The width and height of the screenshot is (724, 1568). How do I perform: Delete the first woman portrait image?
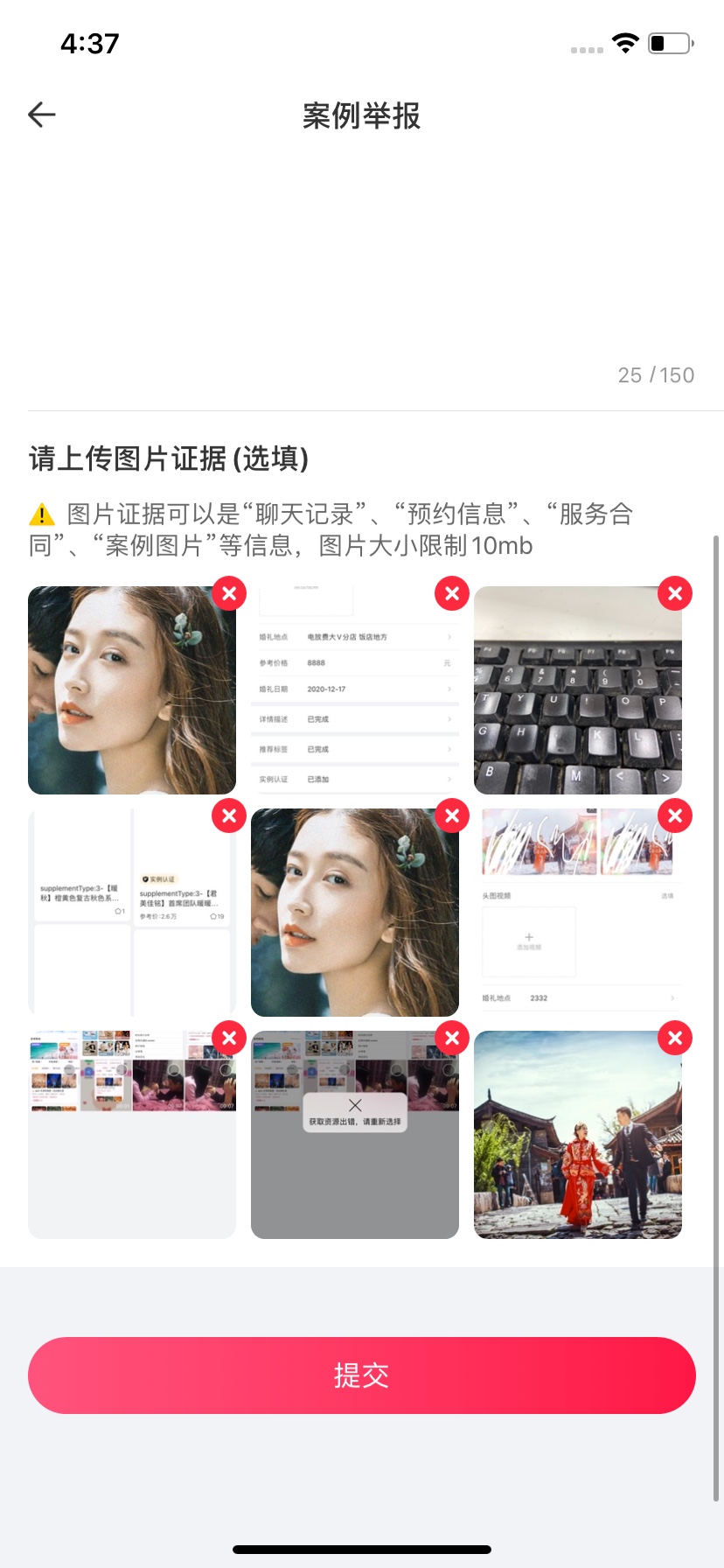coord(229,593)
